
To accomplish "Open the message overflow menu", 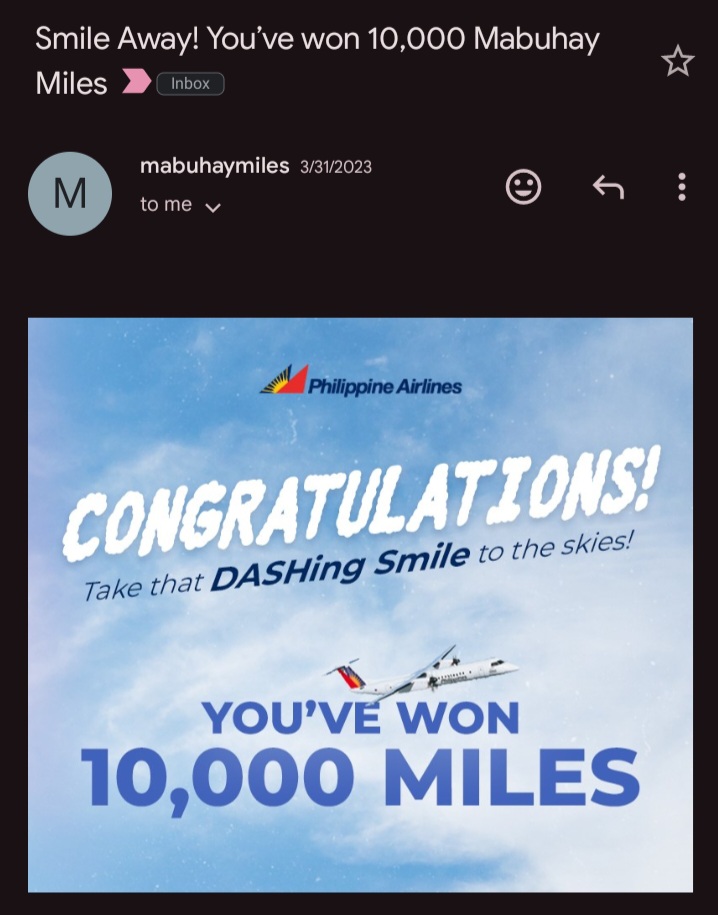I will click(x=682, y=187).
